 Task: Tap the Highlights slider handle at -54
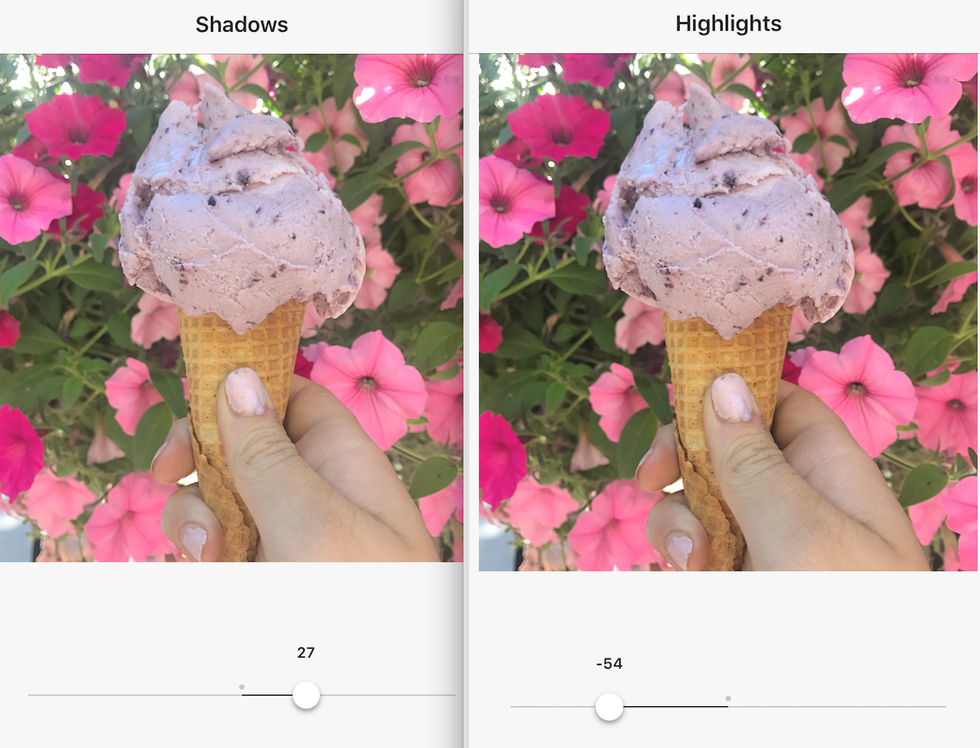click(x=609, y=707)
